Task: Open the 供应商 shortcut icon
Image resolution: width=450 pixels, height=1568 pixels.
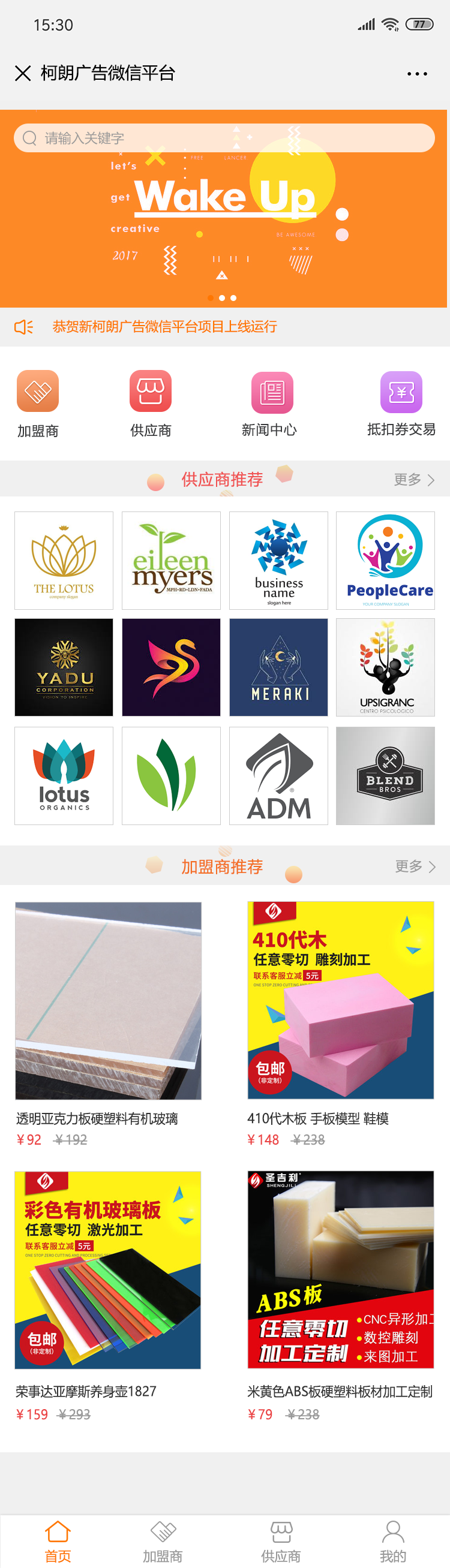Action: (x=151, y=392)
